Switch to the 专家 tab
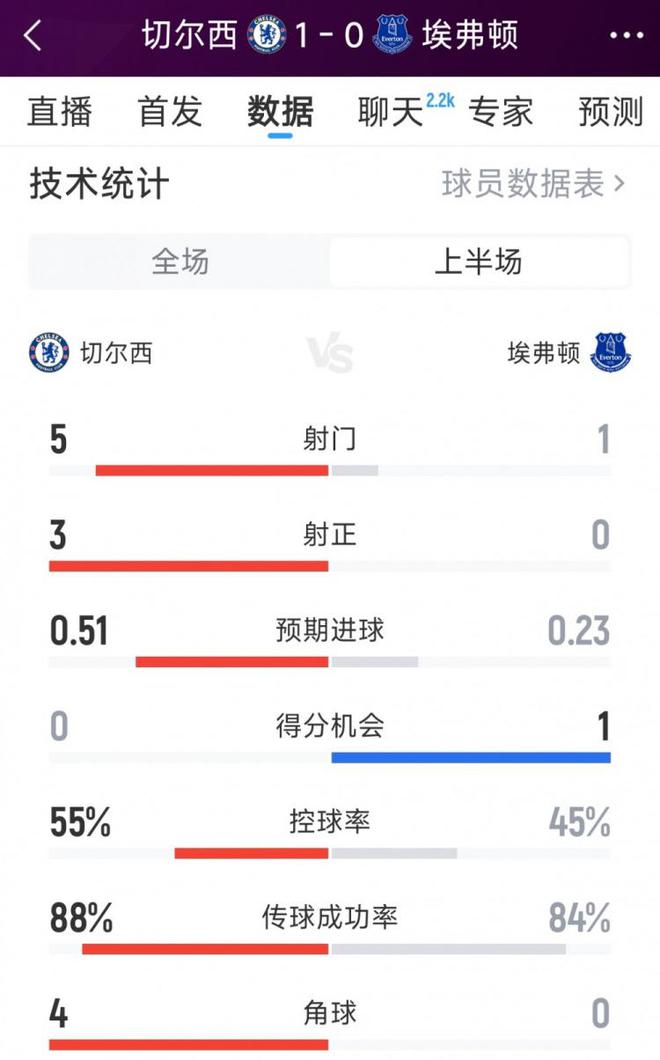 tap(501, 111)
